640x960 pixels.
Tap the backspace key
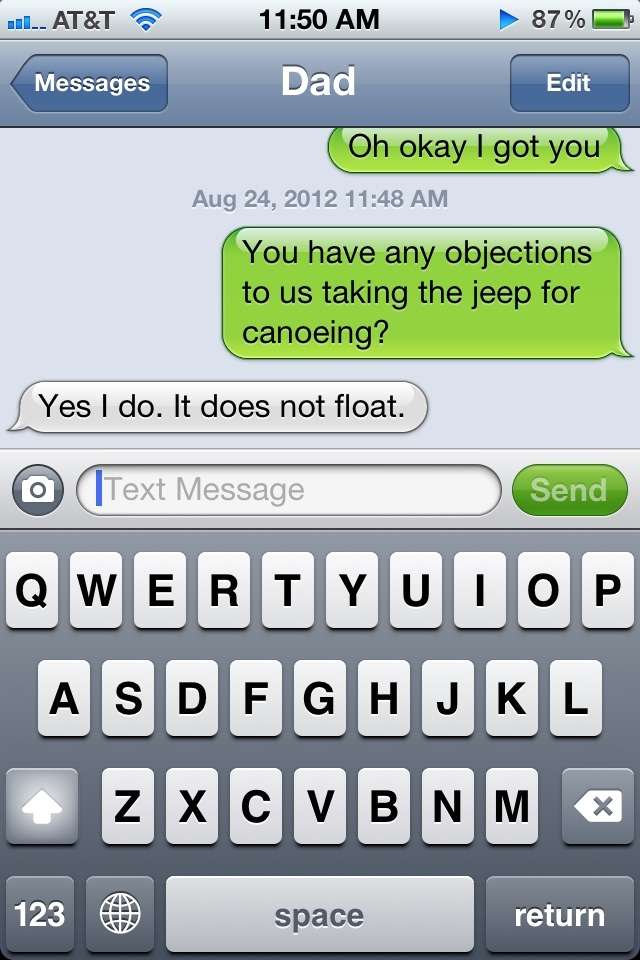tap(597, 806)
